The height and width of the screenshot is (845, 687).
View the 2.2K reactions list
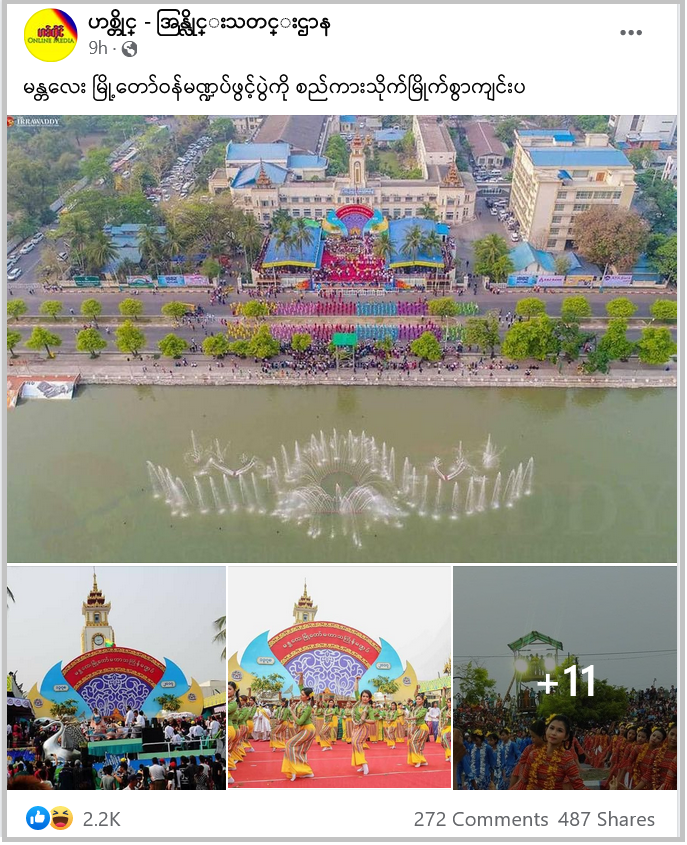pyautogui.click(x=100, y=819)
